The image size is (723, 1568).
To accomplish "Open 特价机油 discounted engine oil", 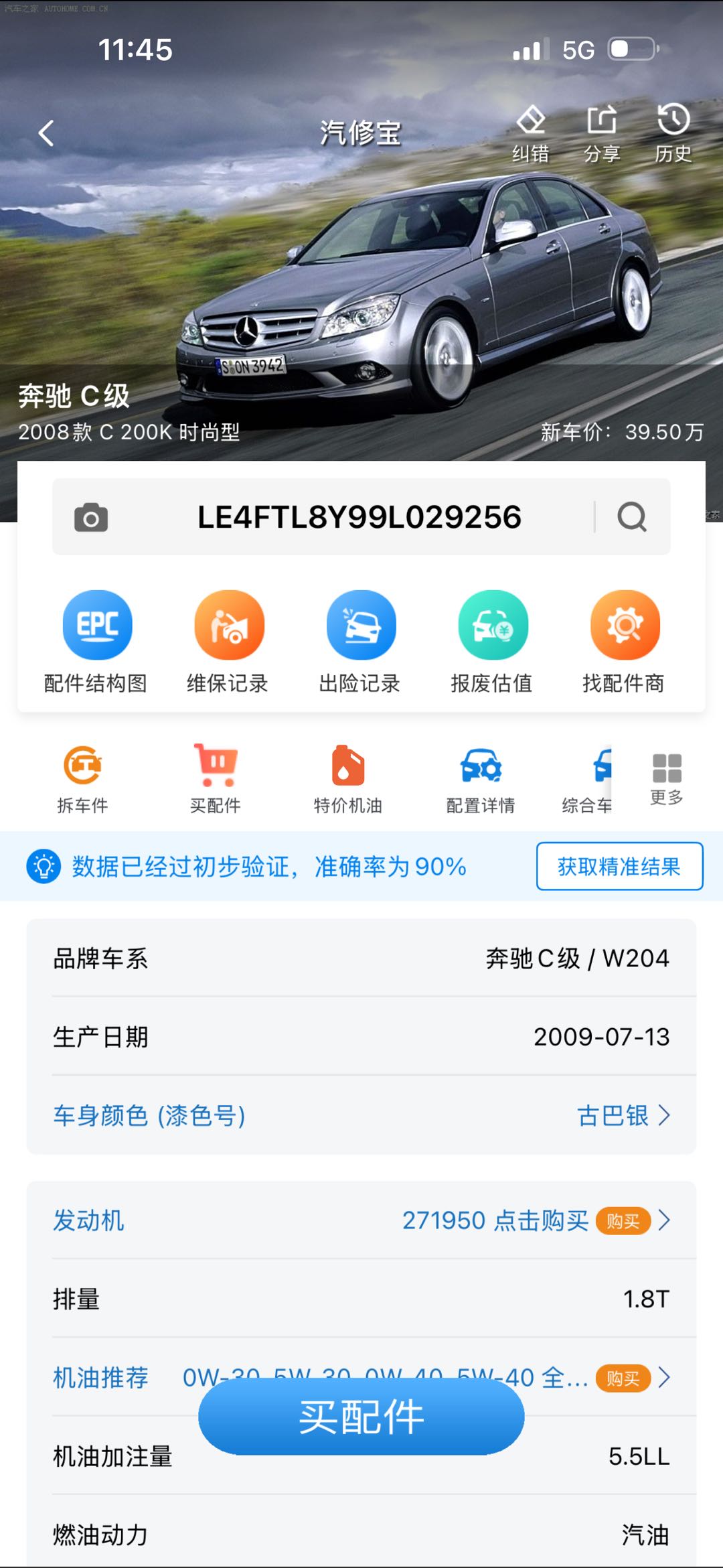I will pyautogui.click(x=348, y=778).
